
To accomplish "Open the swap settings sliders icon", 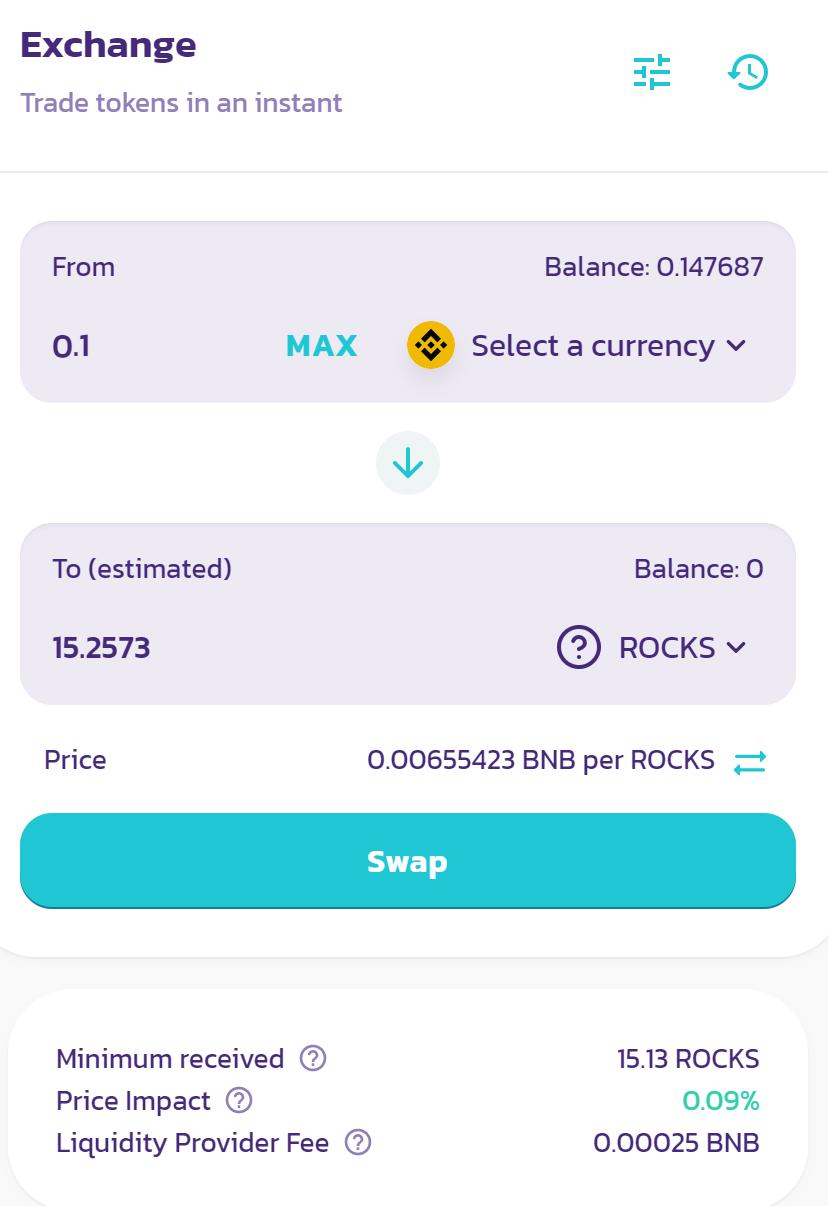I will coord(652,72).
